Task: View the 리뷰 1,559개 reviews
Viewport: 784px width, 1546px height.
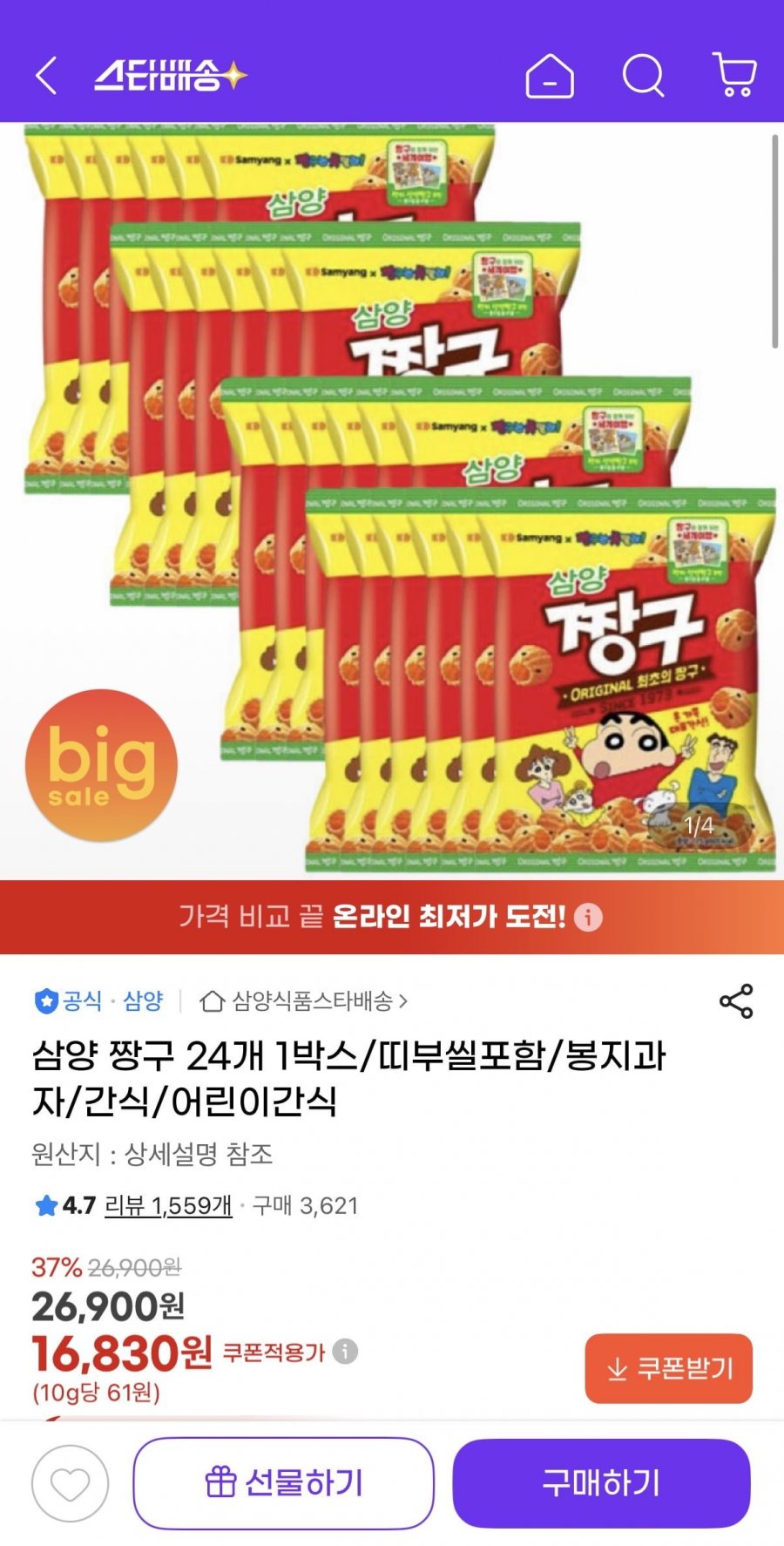Action: 168,1206
